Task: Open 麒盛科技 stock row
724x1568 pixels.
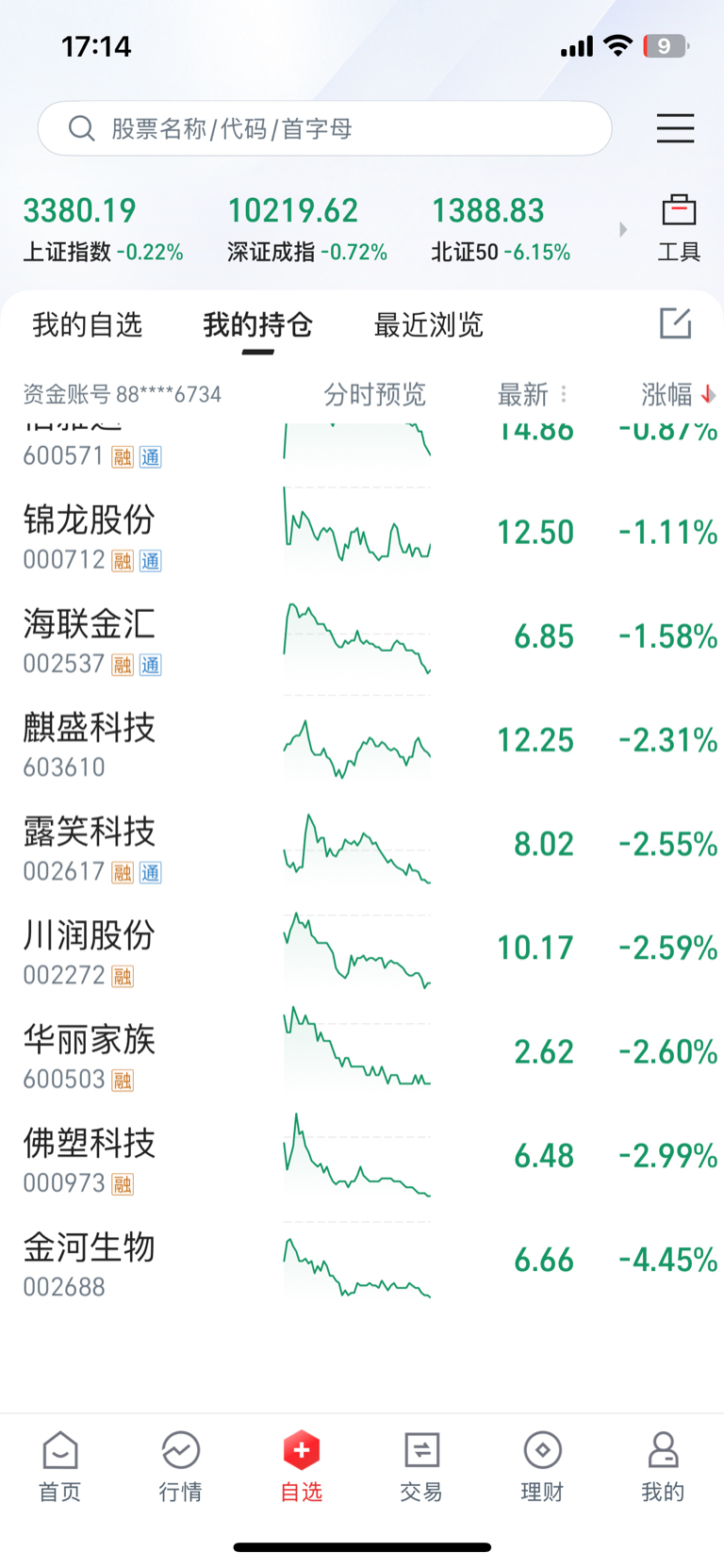Action: (362, 745)
